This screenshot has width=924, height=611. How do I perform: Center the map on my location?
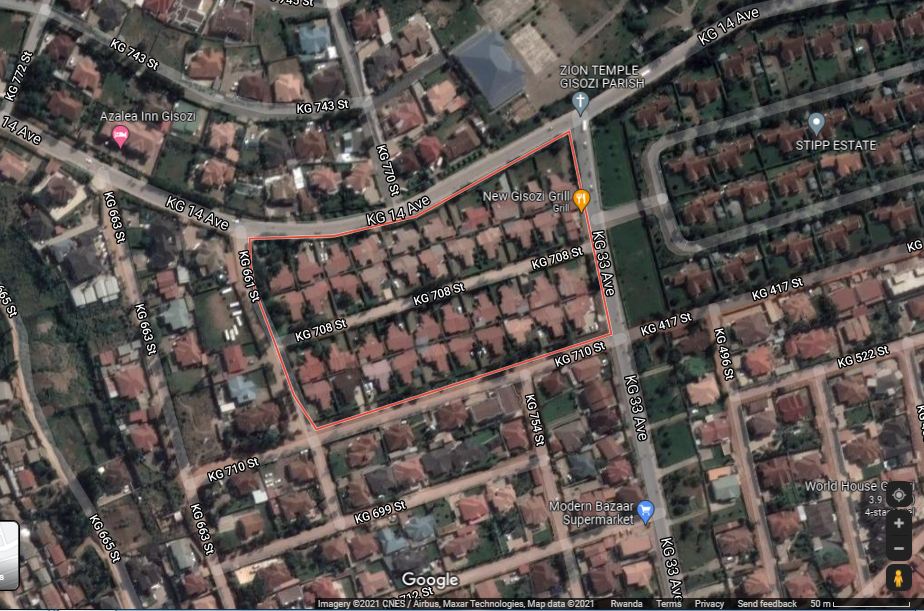900,494
